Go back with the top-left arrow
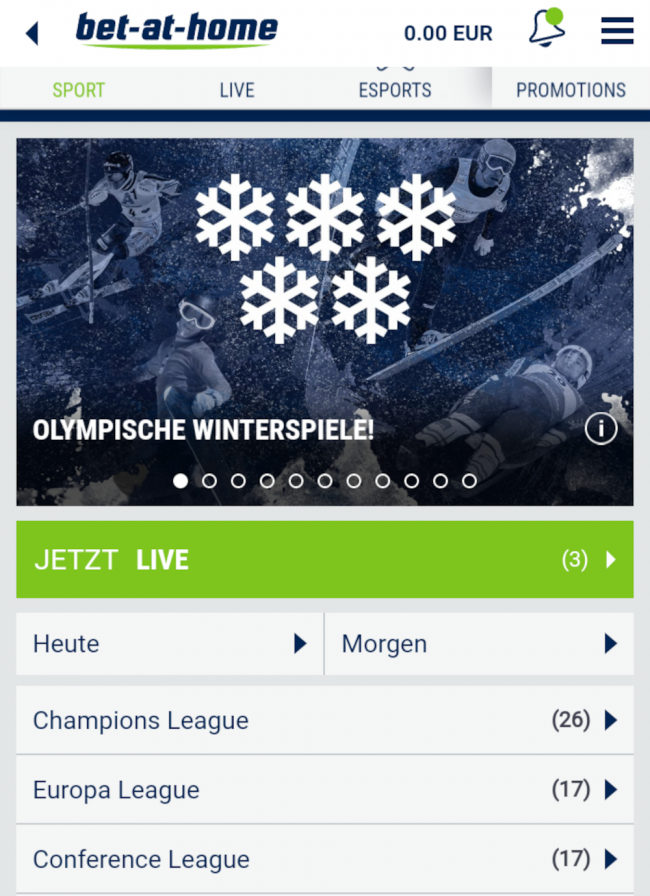 pos(31,33)
